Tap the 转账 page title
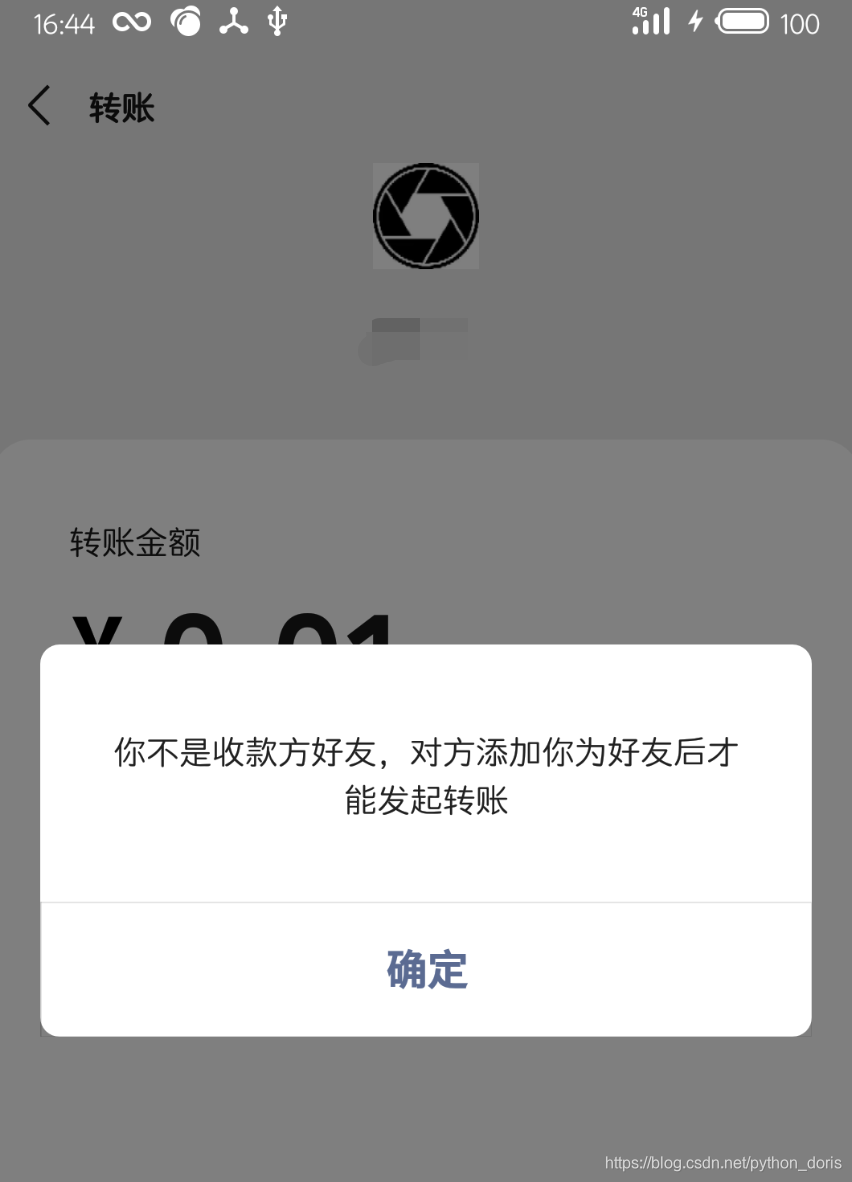The width and height of the screenshot is (852, 1182). coord(120,107)
